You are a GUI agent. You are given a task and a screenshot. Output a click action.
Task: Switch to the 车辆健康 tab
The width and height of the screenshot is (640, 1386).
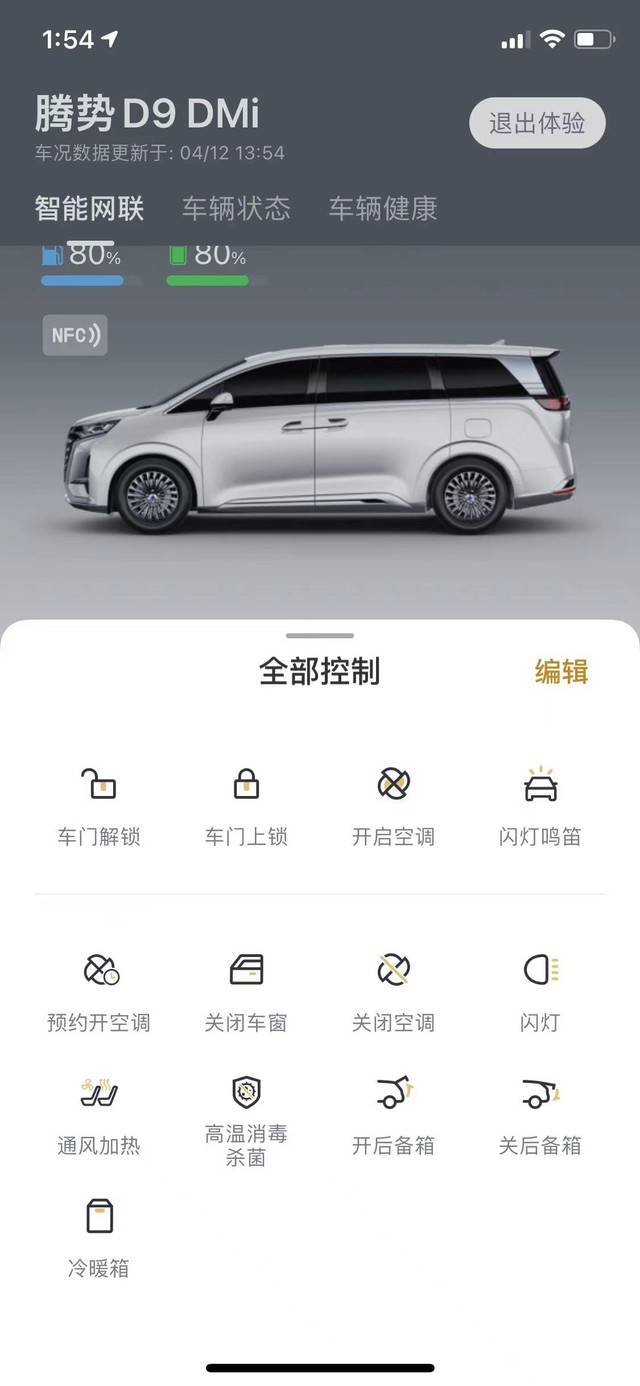click(383, 208)
